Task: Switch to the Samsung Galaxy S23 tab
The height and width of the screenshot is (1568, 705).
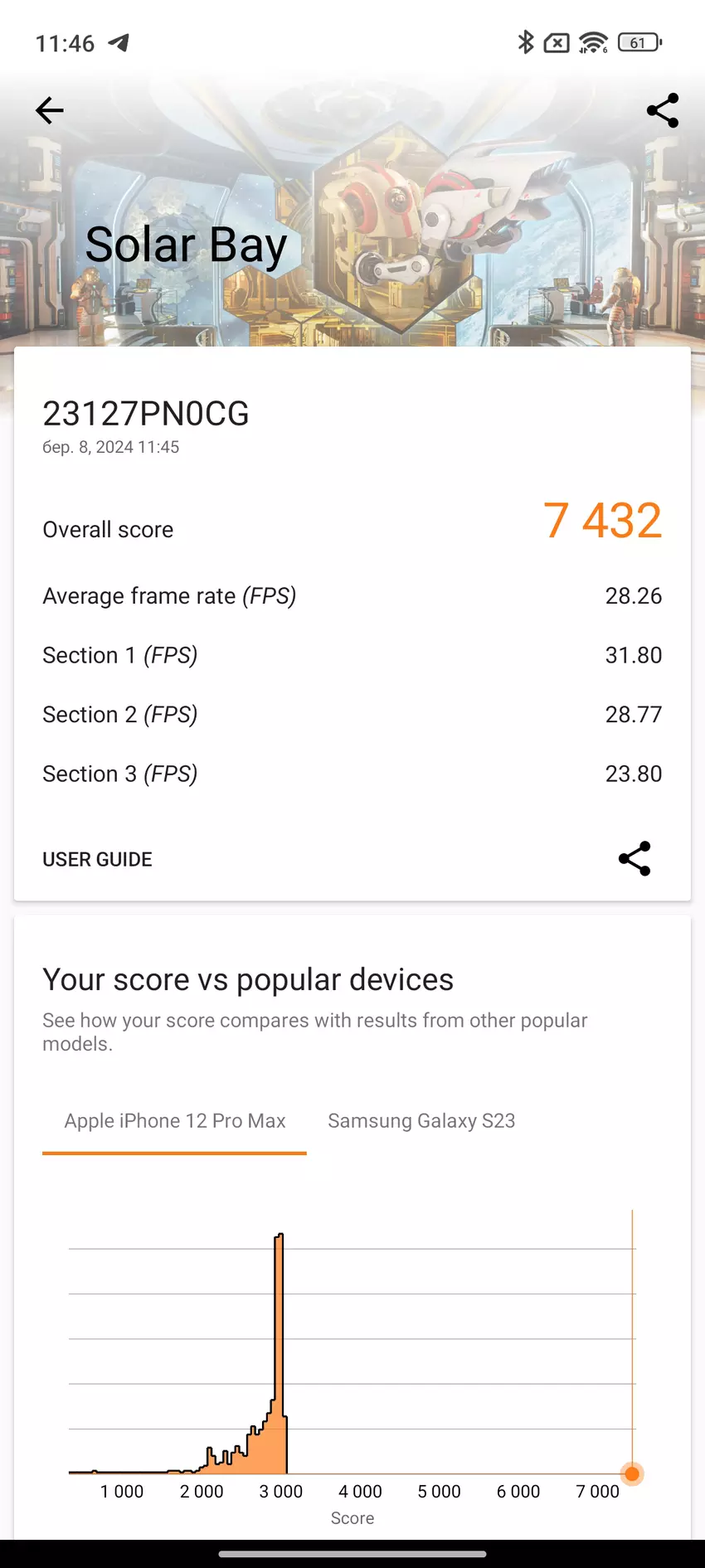Action: pyautogui.click(x=421, y=1121)
